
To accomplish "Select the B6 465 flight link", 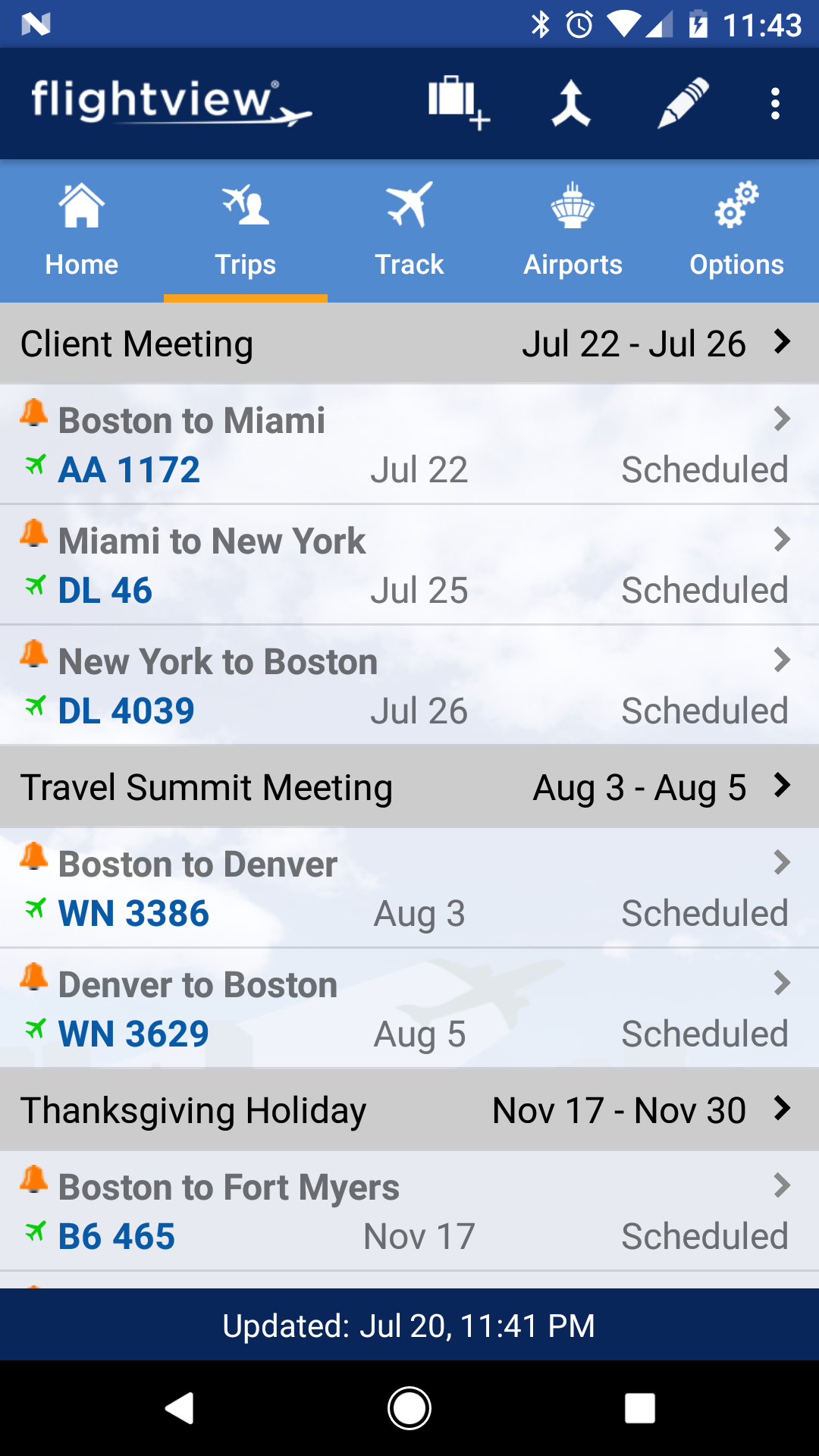I will pos(115,1235).
